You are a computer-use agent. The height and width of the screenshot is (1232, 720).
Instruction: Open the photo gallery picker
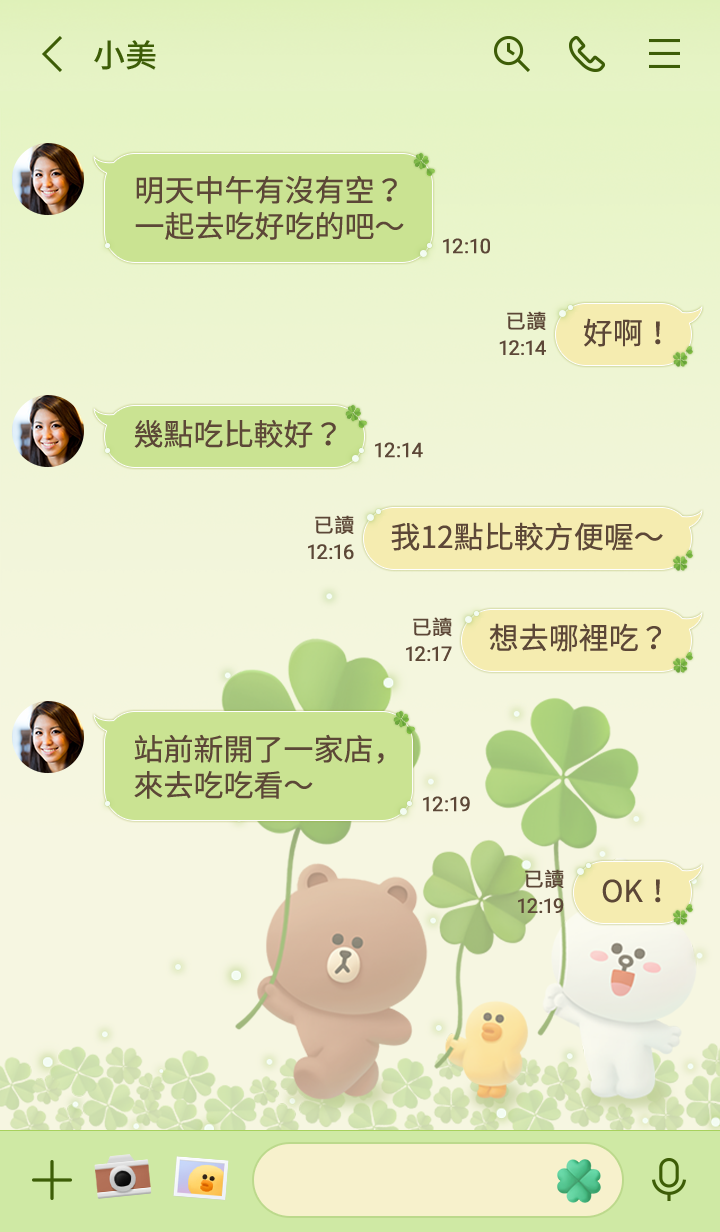coord(201,1178)
